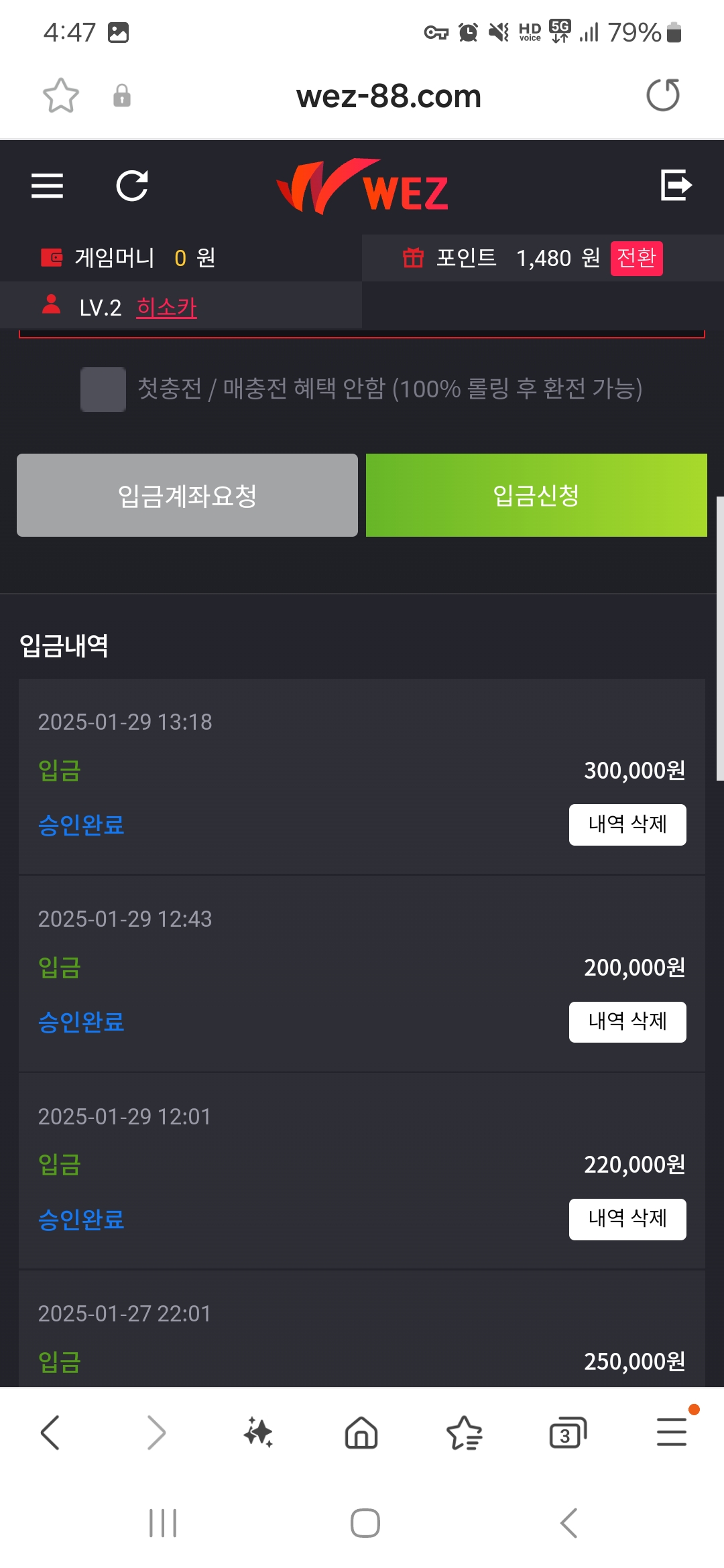This screenshot has height=1568, width=724.
Task: Go to the browser home page
Action: pos(361,1433)
